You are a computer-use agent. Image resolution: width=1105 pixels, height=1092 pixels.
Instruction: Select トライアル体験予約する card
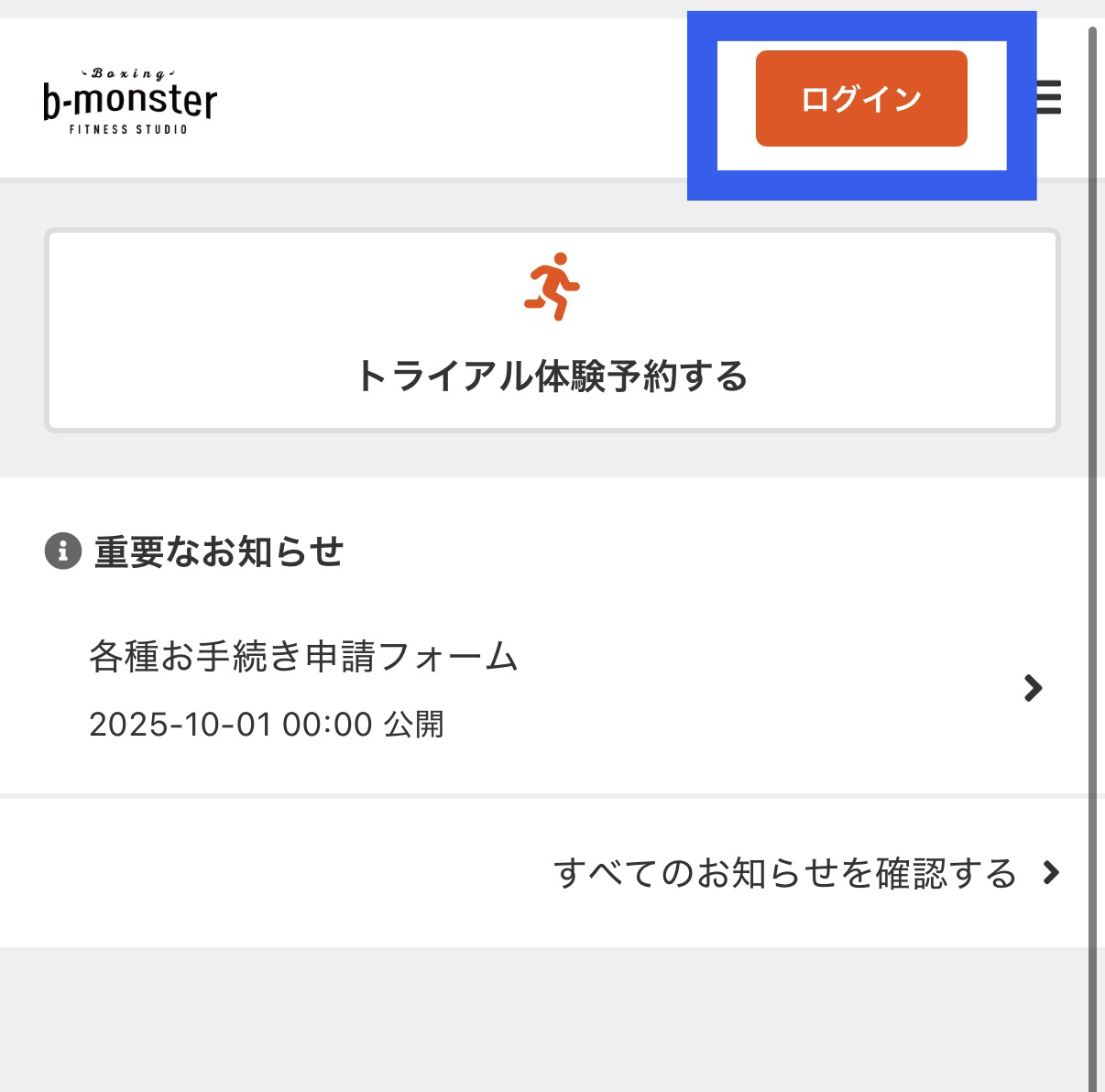[552, 330]
